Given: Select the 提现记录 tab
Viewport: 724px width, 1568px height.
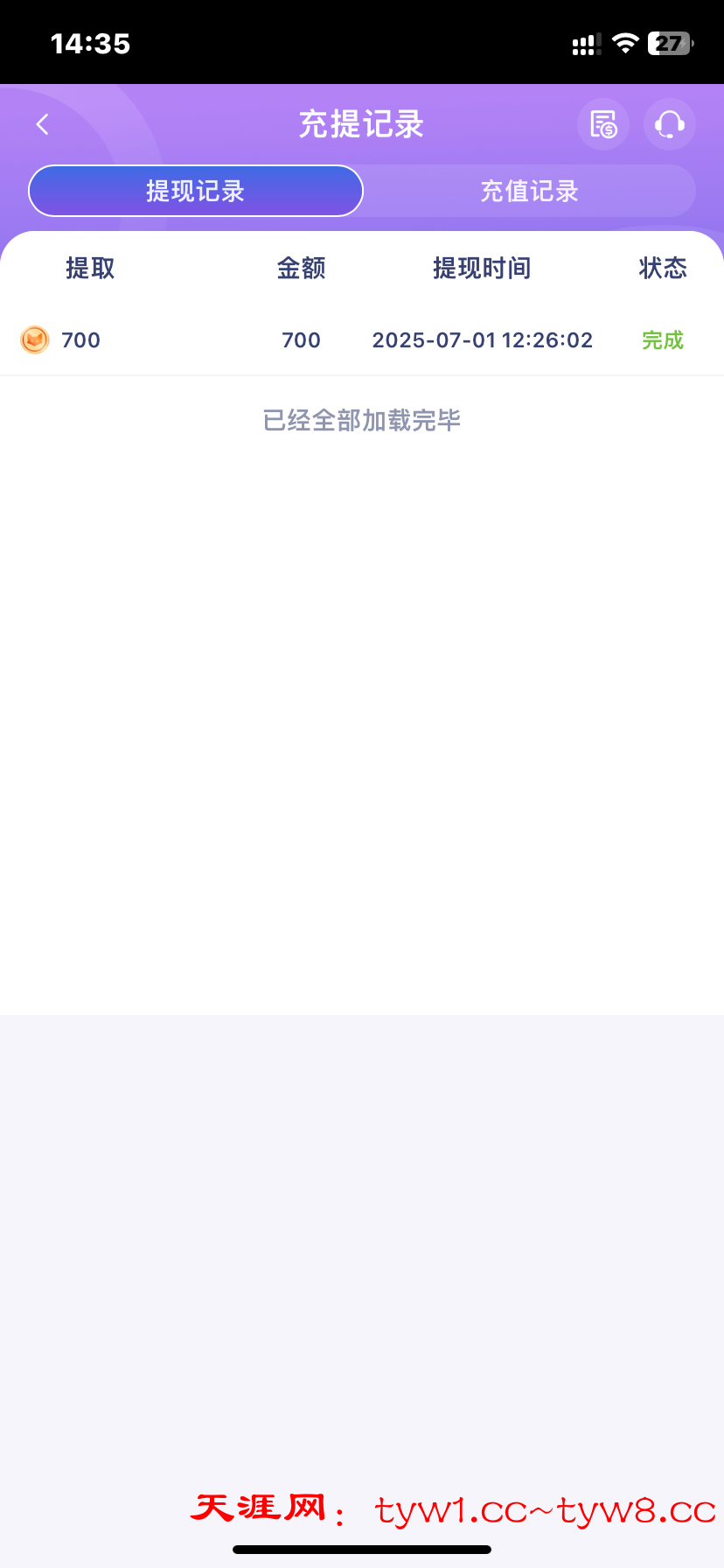Looking at the screenshot, I should (196, 191).
